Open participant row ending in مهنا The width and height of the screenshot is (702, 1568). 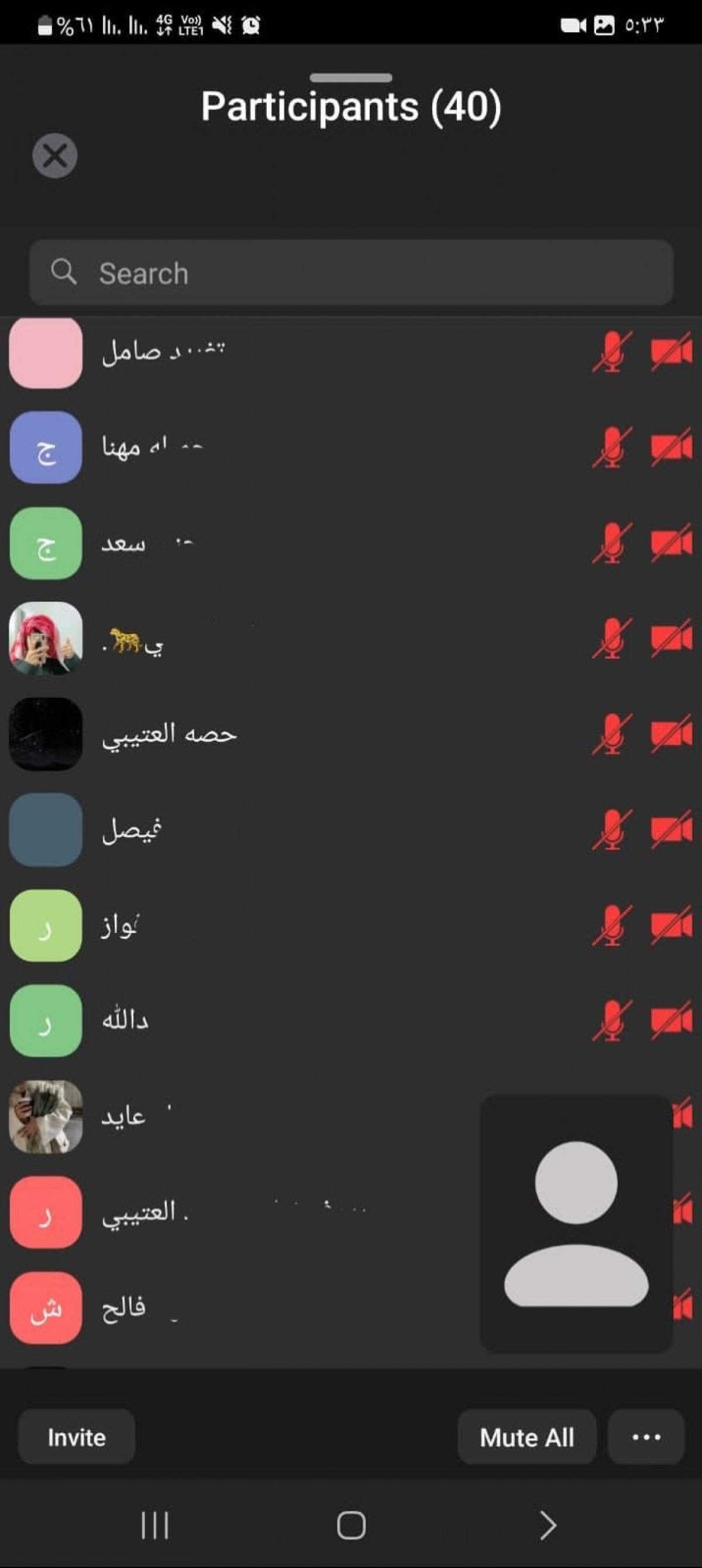[x=350, y=447]
